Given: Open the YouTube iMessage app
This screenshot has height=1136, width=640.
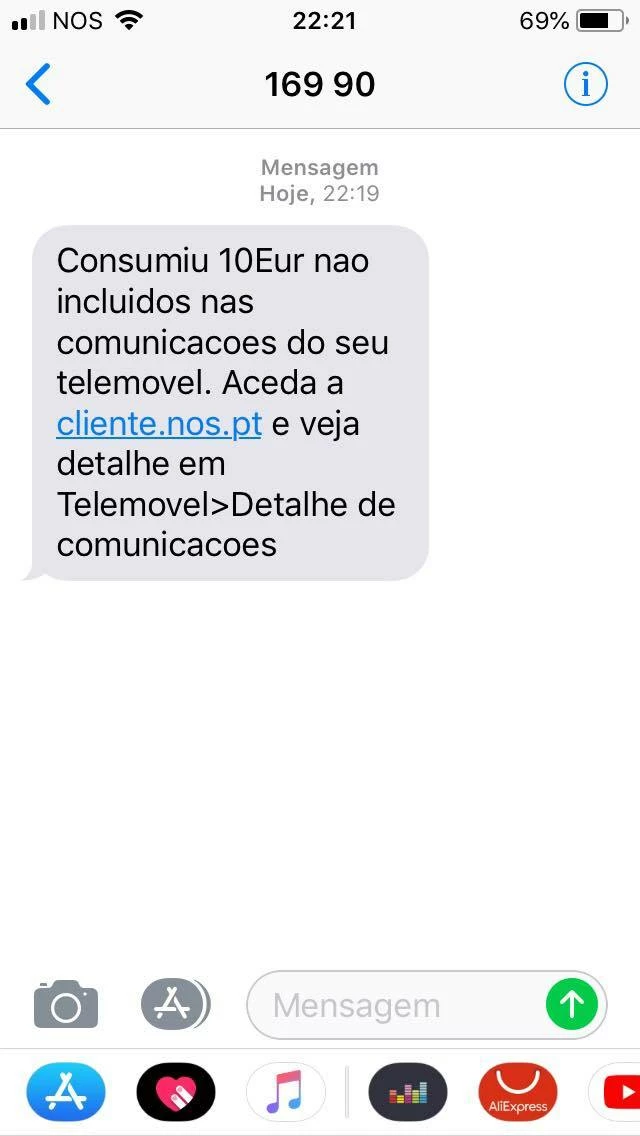Looking at the screenshot, I should click(x=620, y=1092).
